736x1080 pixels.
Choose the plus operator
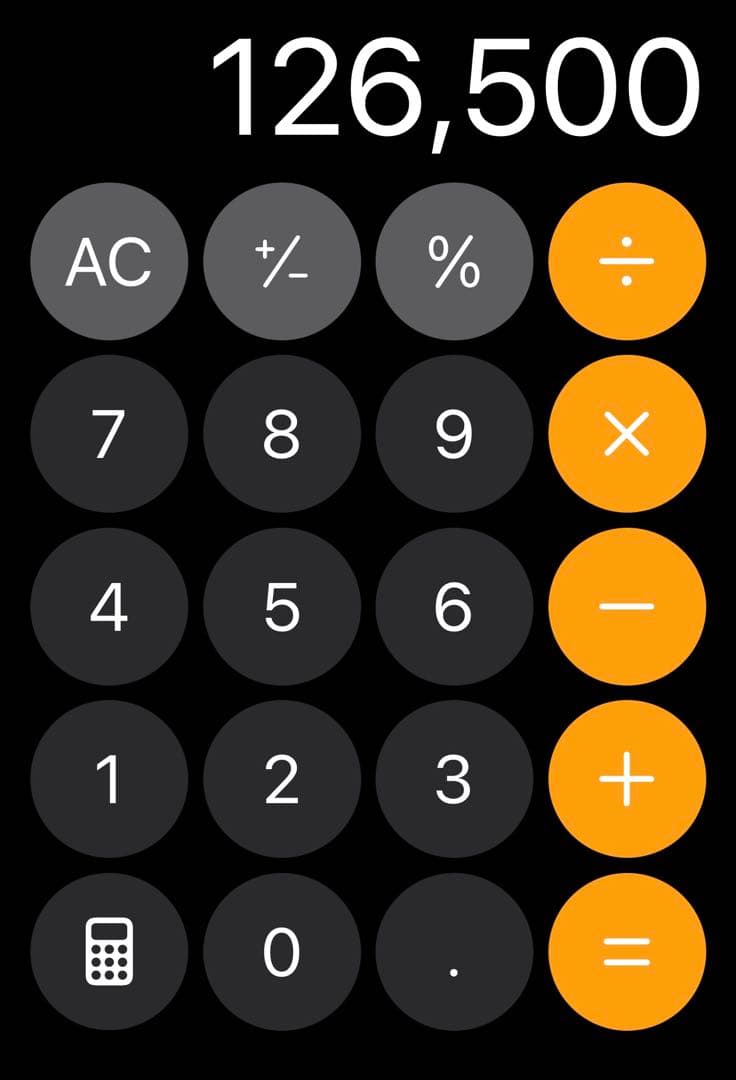(627, 780)
